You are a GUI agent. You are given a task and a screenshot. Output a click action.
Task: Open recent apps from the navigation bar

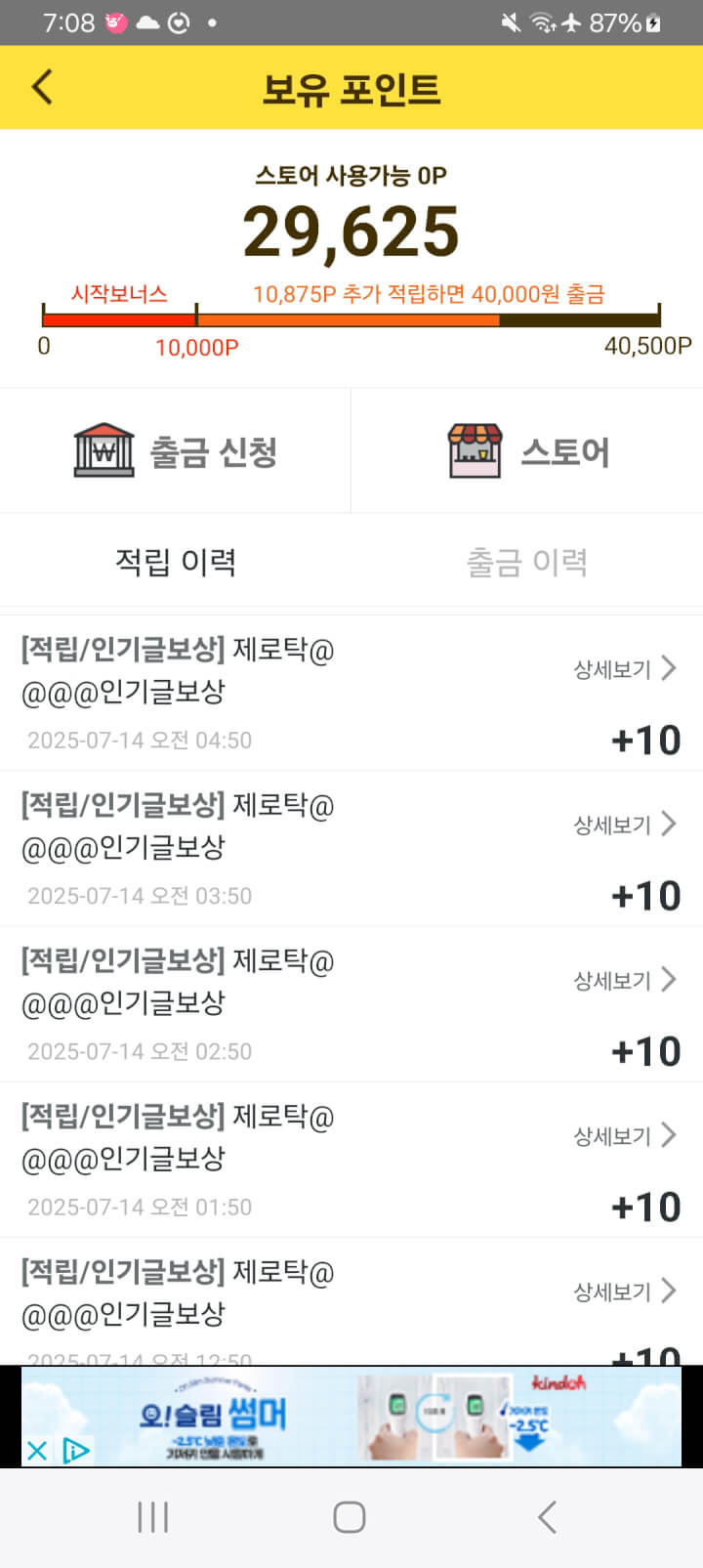[x=153, y=1517]
